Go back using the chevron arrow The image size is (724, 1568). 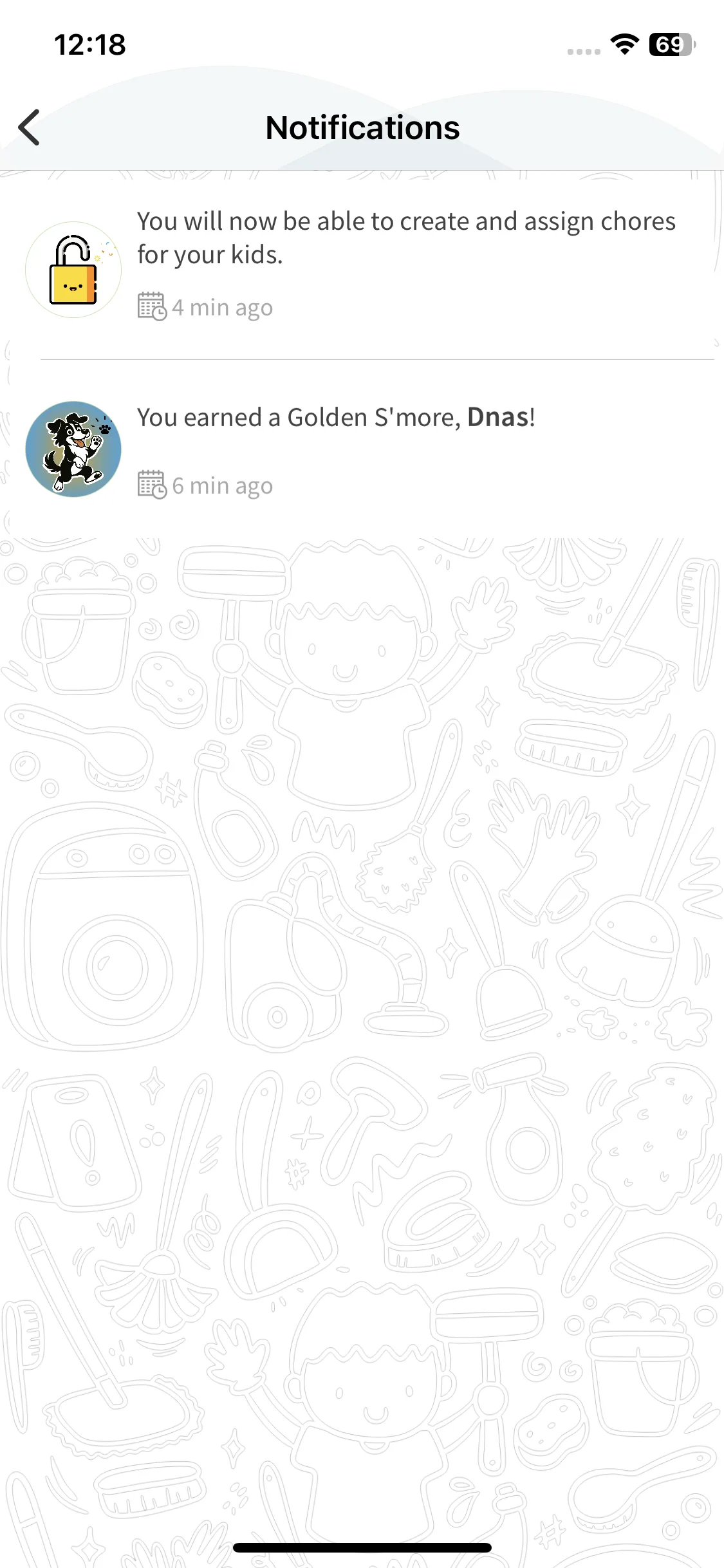coord(28,127)
